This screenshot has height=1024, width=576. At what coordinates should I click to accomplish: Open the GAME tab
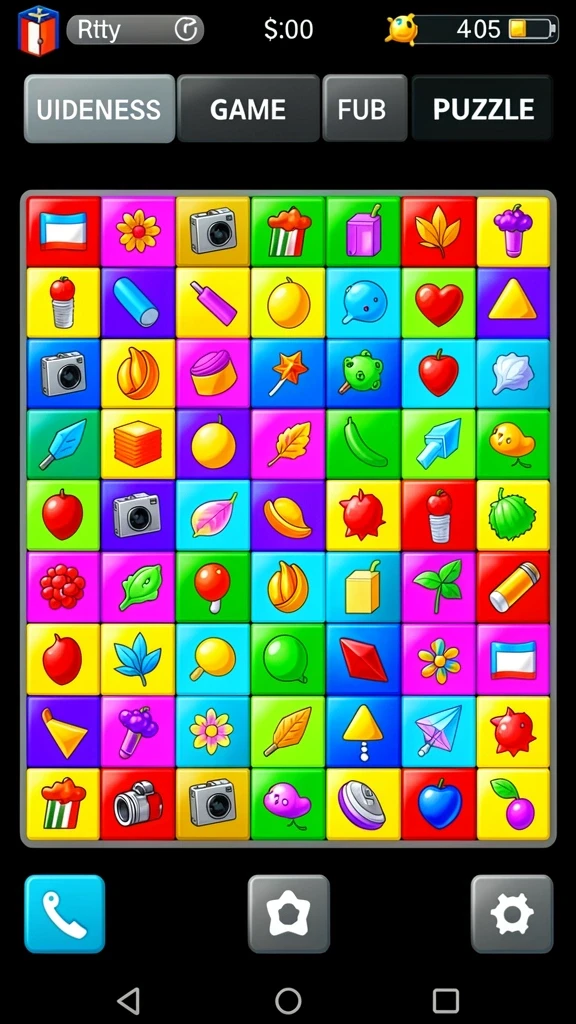click(248, 108)
